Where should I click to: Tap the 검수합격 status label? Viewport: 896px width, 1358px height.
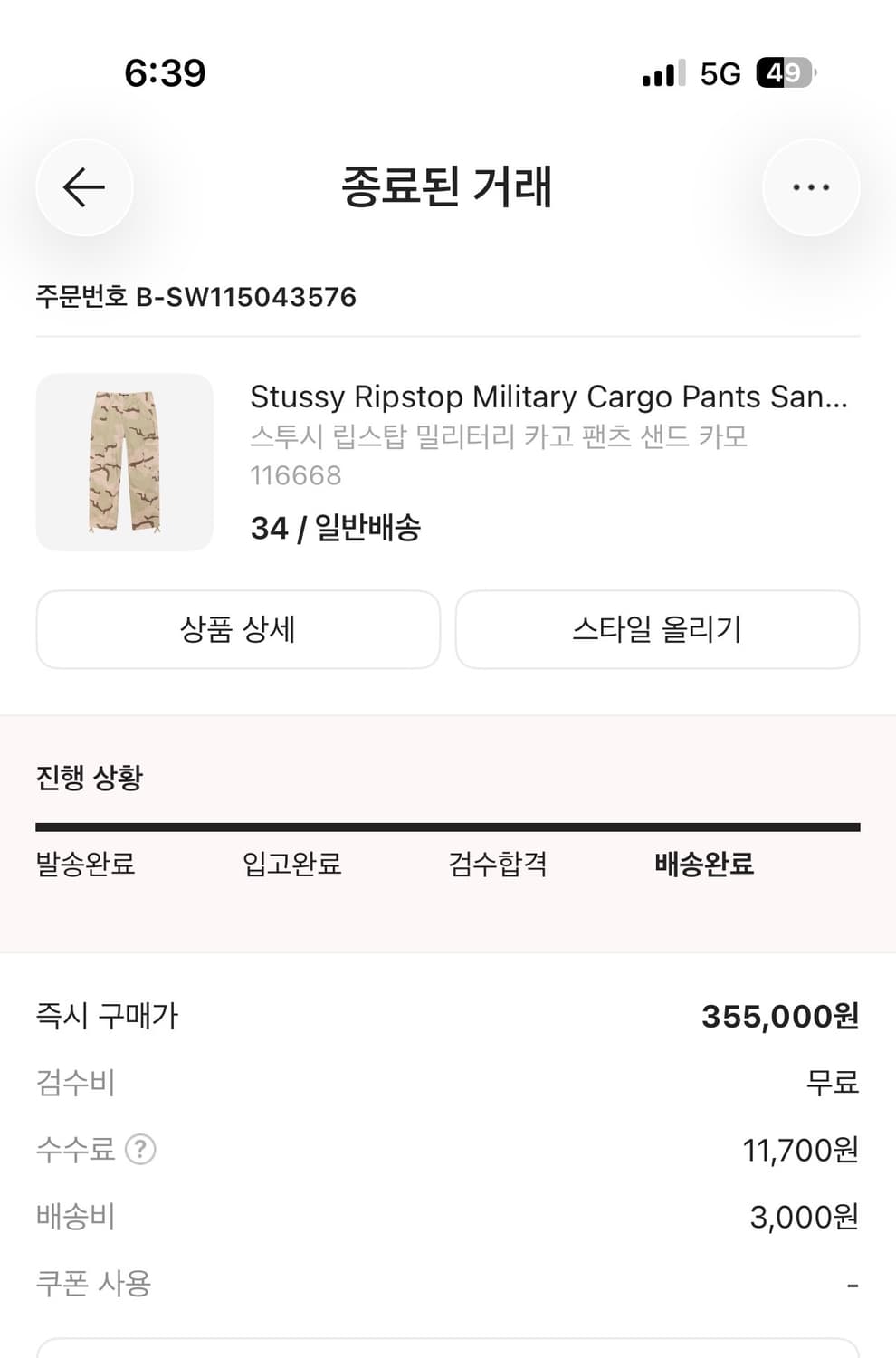pyautogui.click(x=497, y=865)
